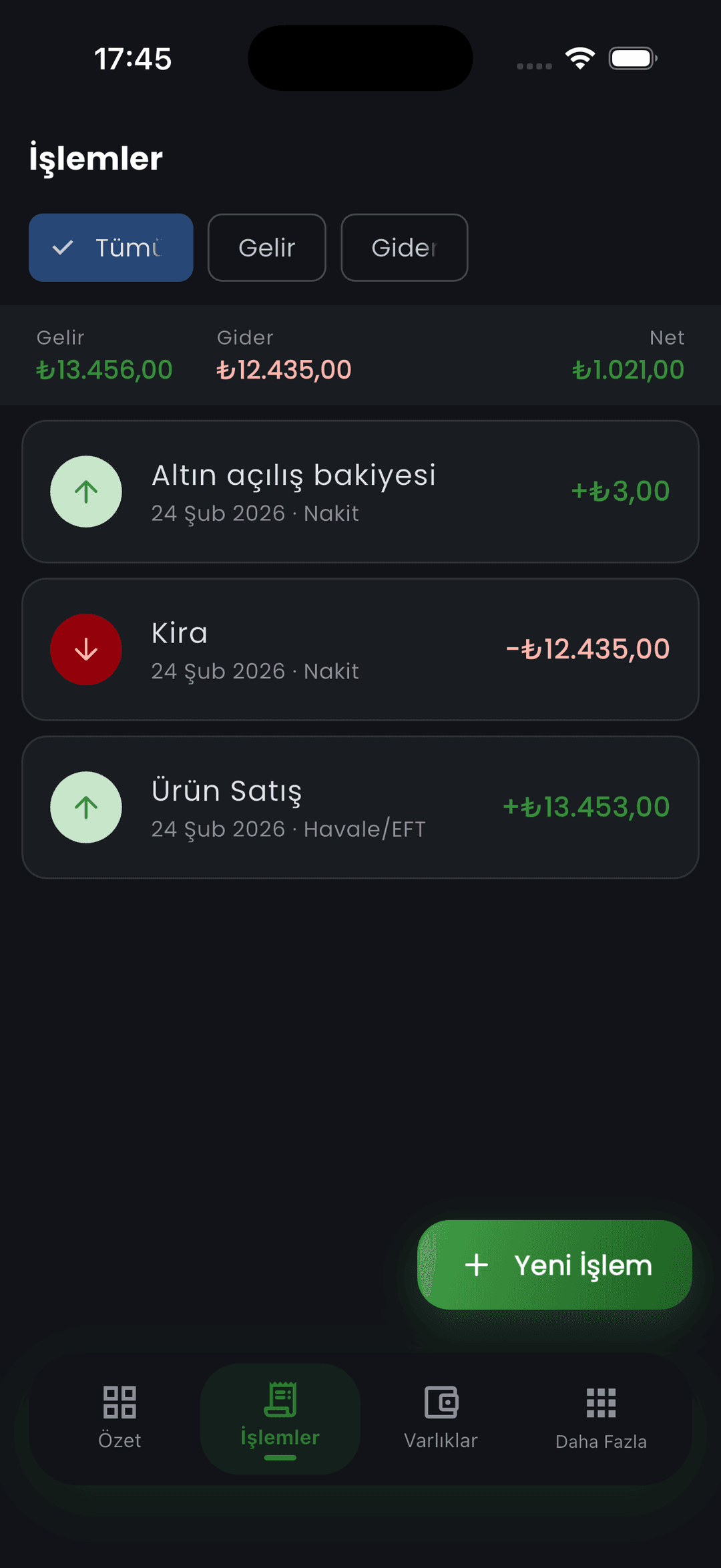
Task: Filter transactions by Gelir
Action: click(x=267, y=248)
